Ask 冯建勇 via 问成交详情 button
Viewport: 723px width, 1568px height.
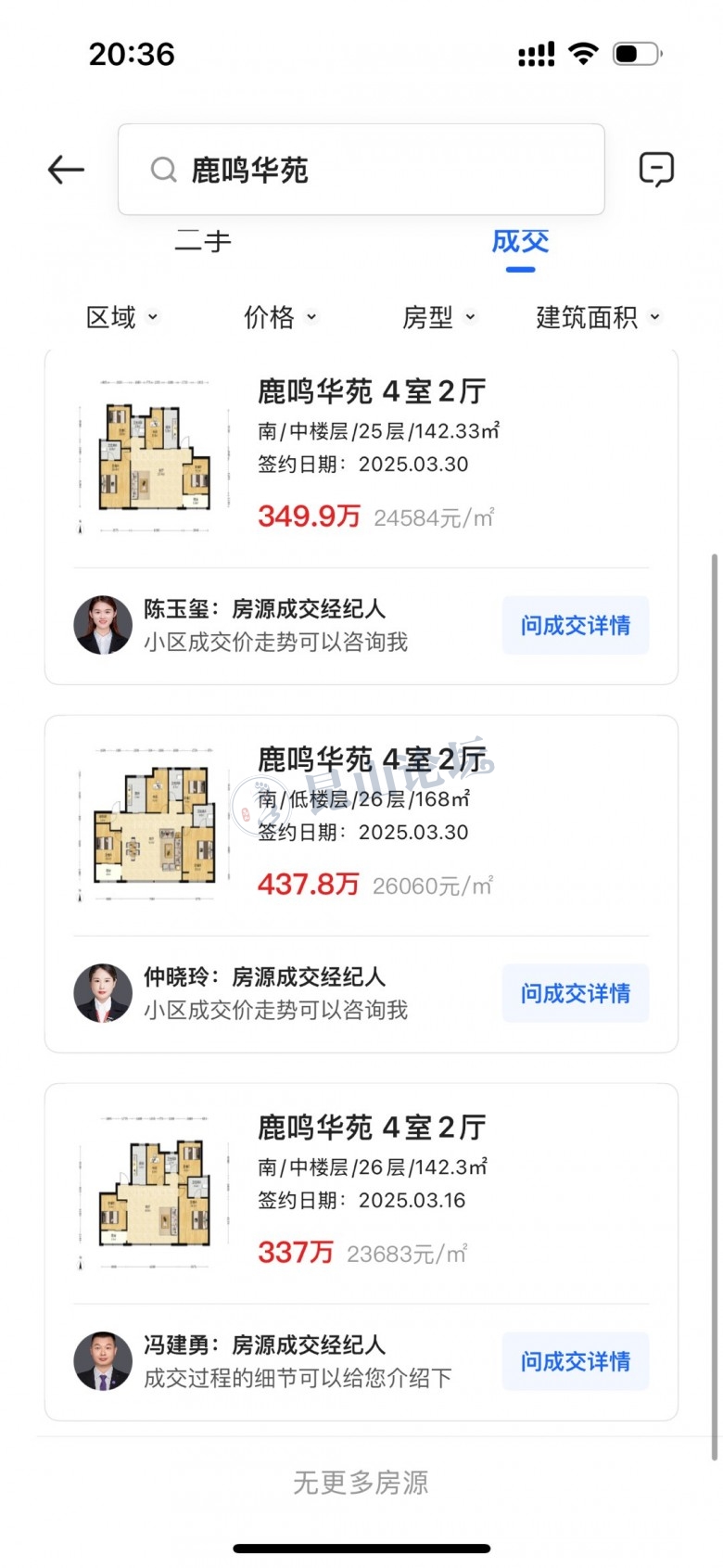[x=575, y=1361]
